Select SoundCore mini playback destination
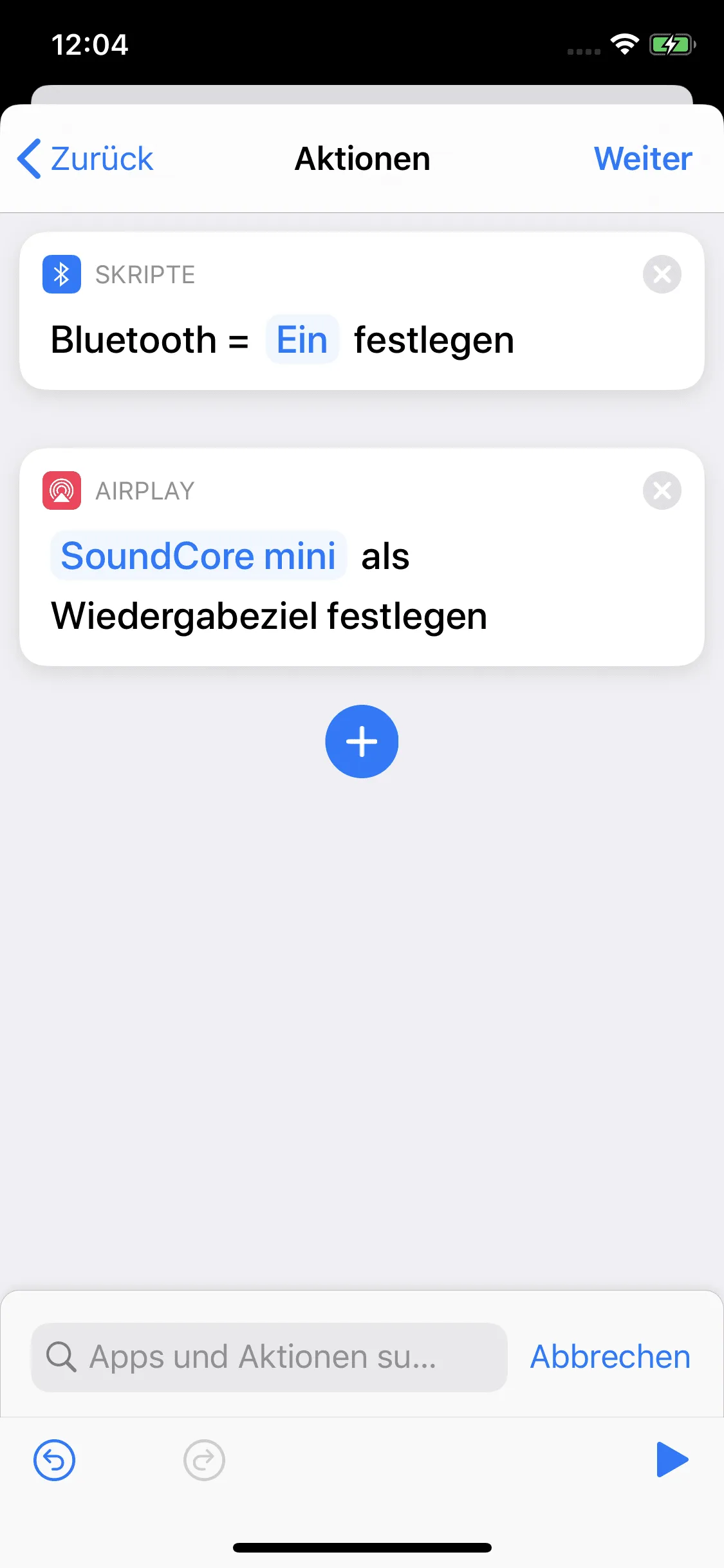Viewport: 724px width, 1568px height. (x=198, y=555)
